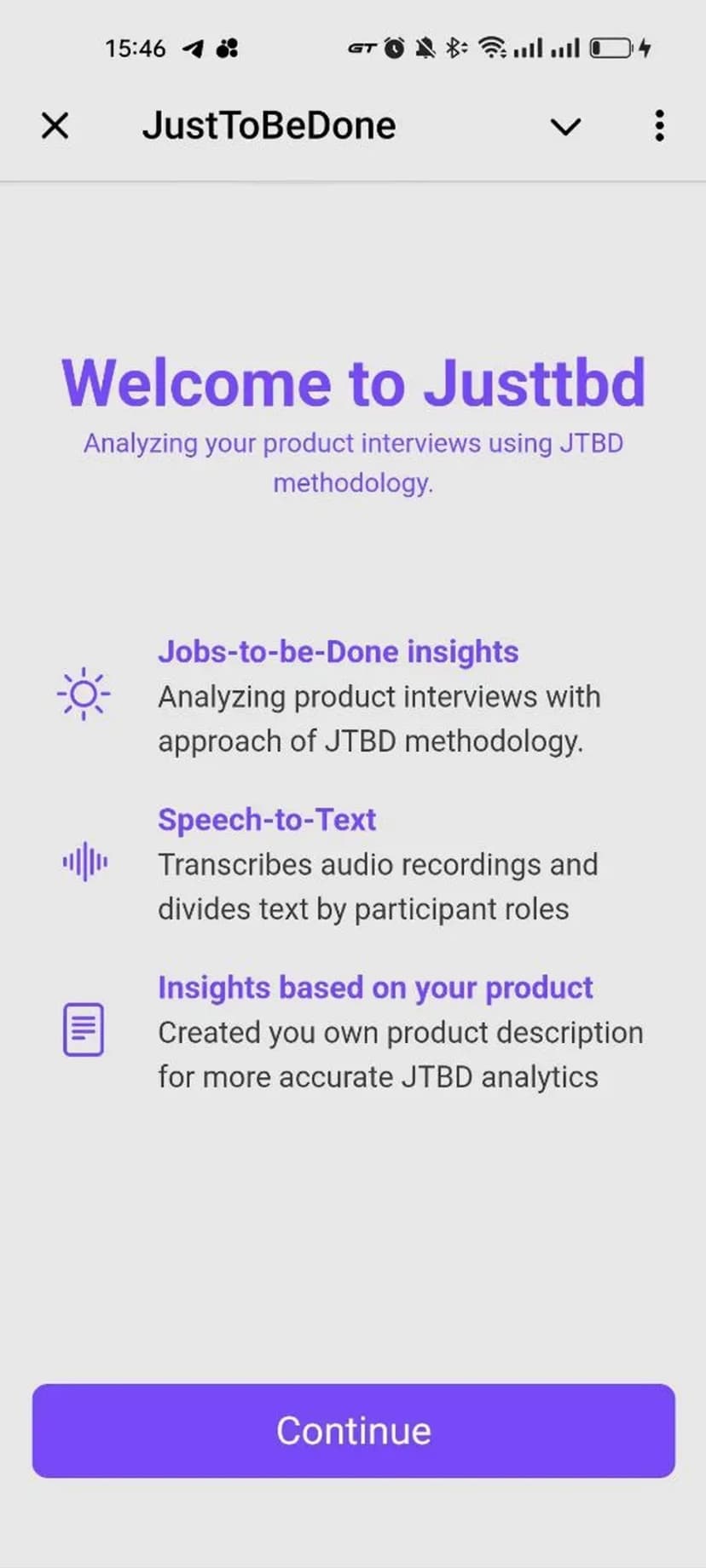
Task: Open the three-dot overflow menu
Action: coord(659,126)
